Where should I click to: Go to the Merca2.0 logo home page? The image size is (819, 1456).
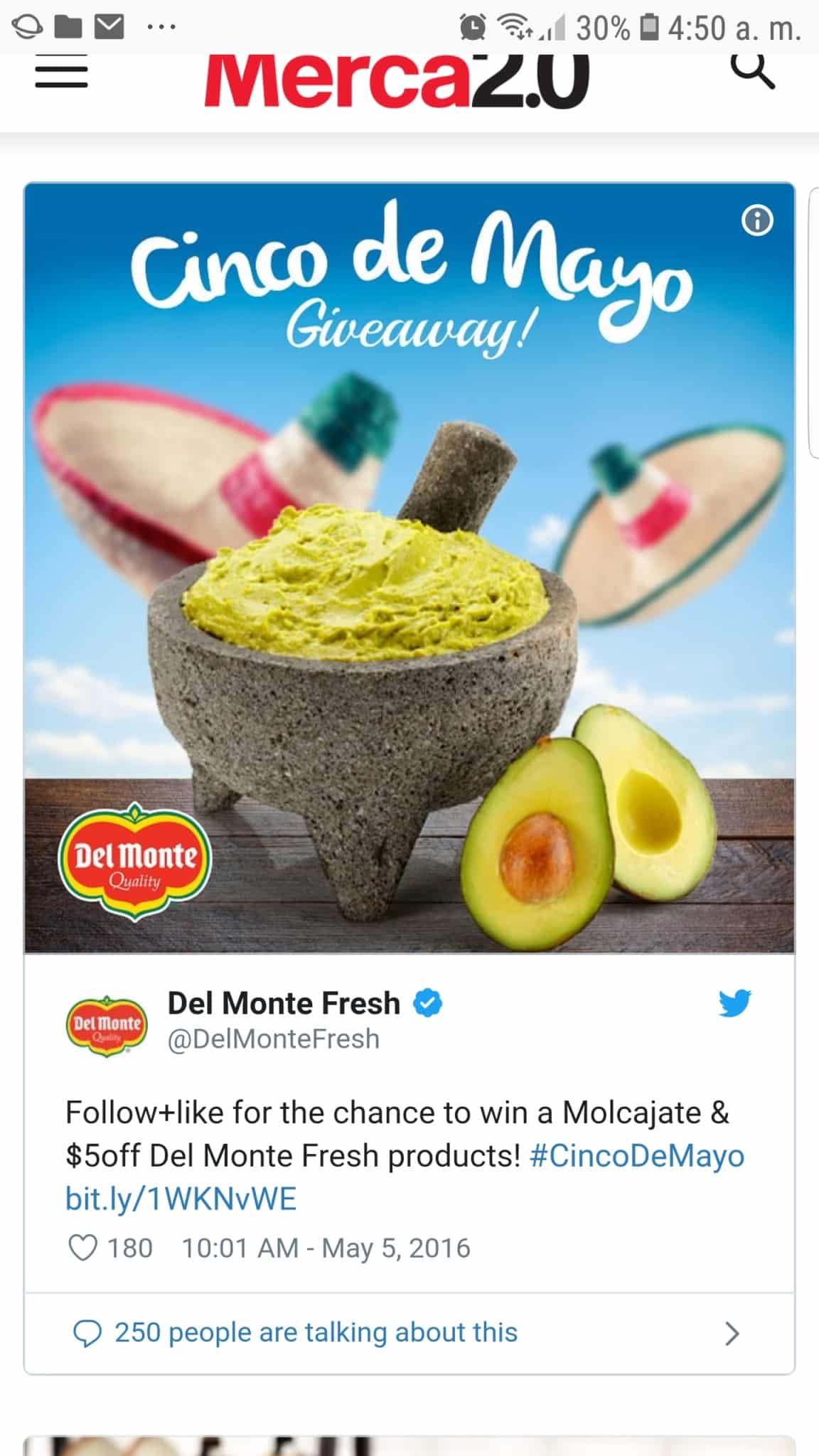pyautogui.click(x=397, y=81)
